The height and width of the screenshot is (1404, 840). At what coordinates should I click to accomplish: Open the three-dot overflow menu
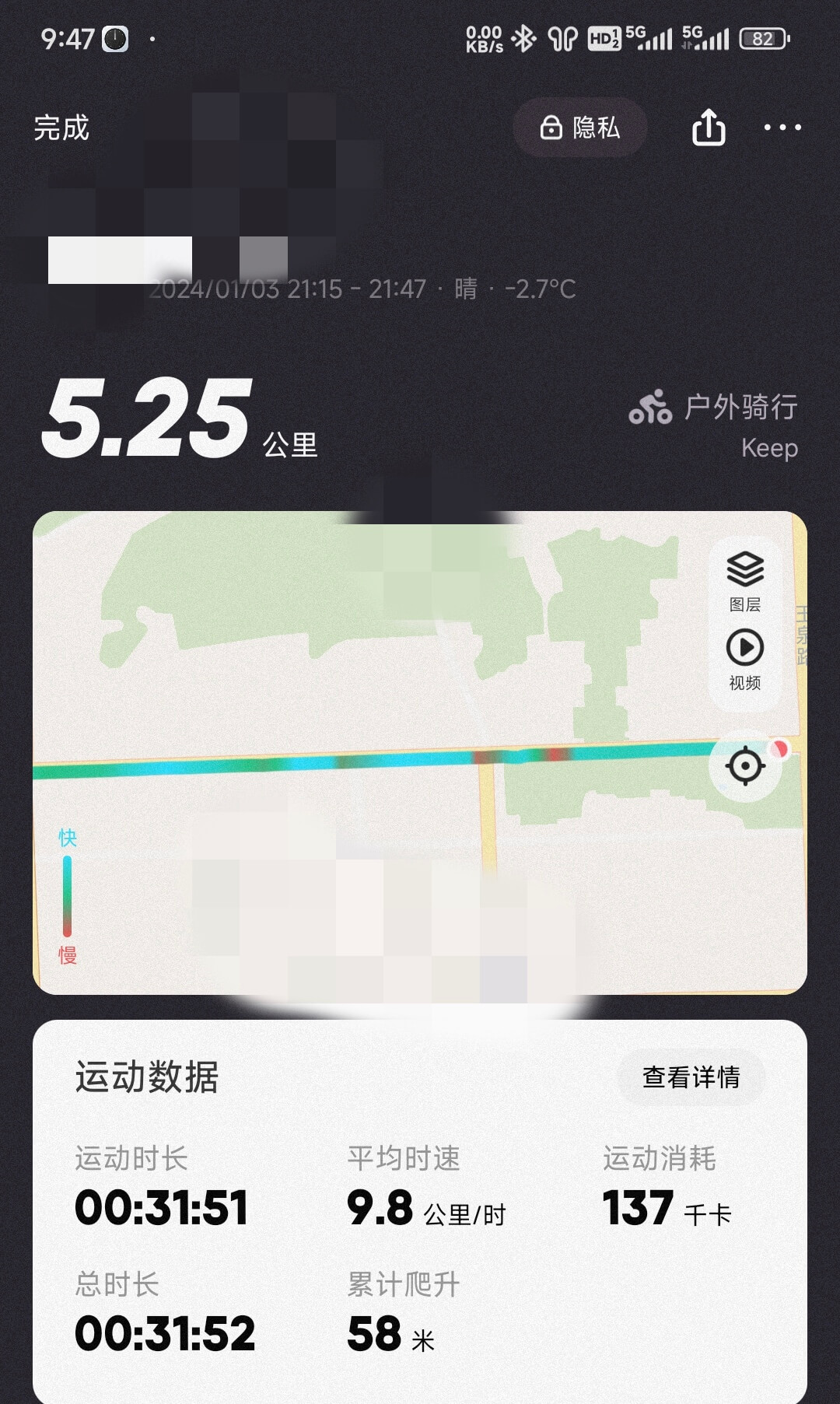782,128
